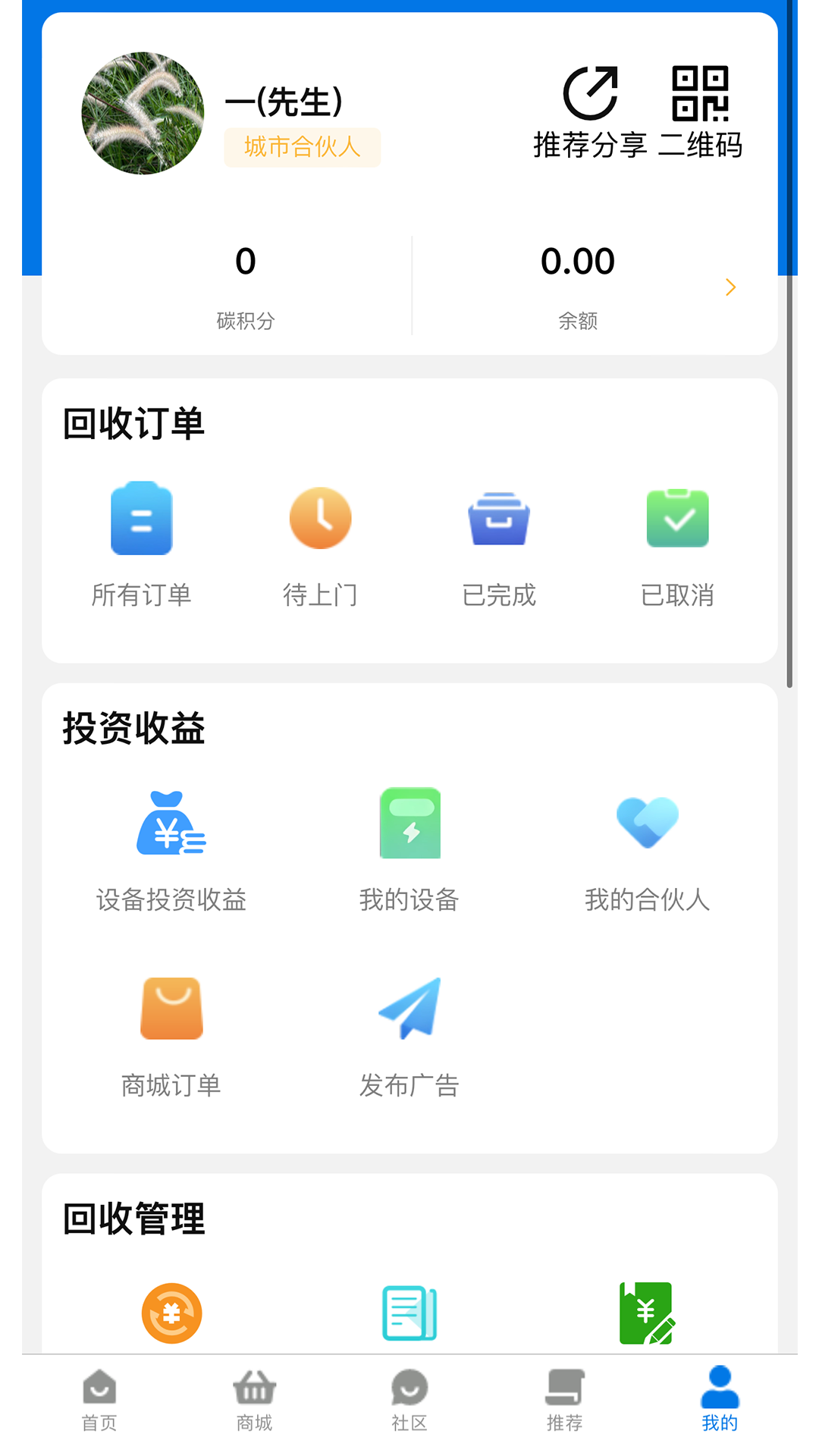
Task: Click the green ledger icon under 回收管理
Action: [x=646, y=1312]
